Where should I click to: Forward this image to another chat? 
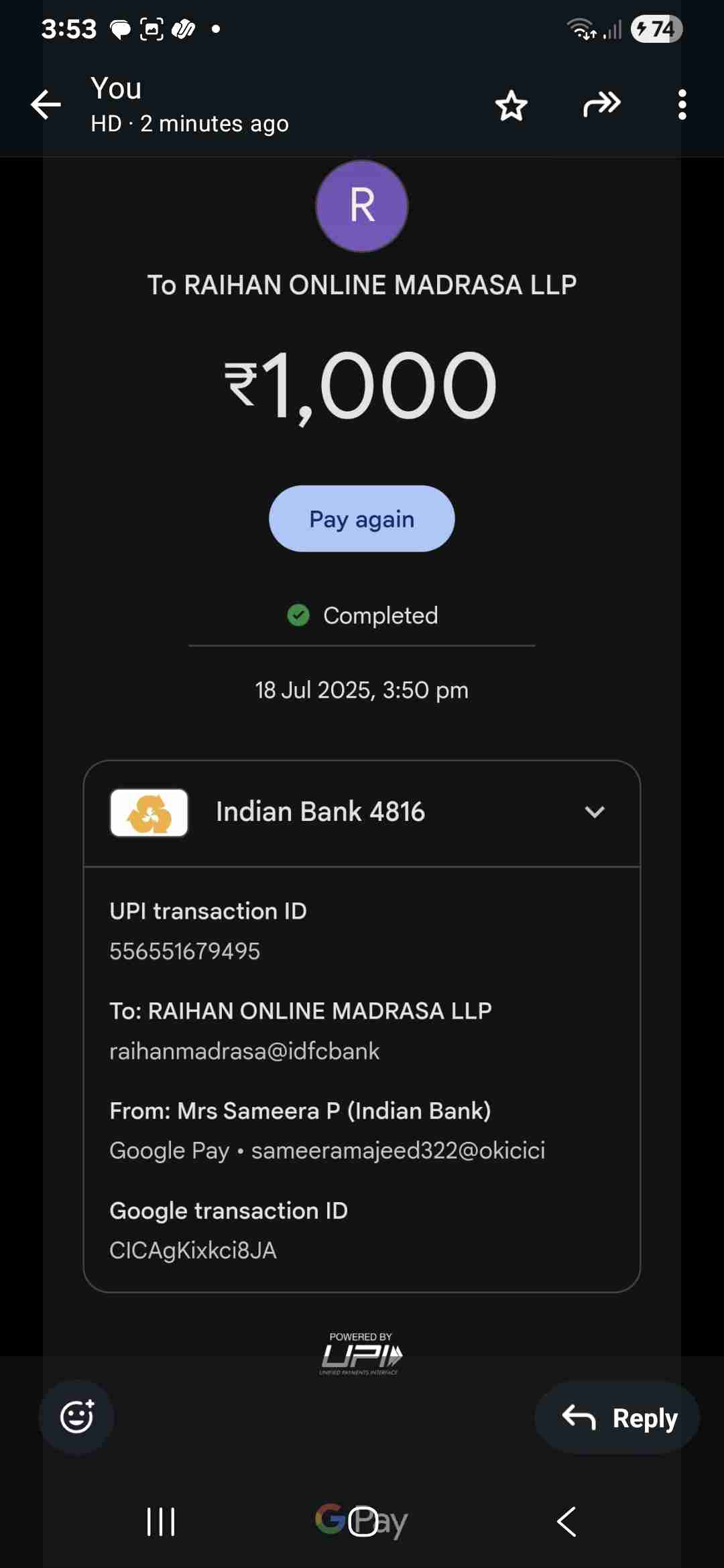tap(601, 105)
